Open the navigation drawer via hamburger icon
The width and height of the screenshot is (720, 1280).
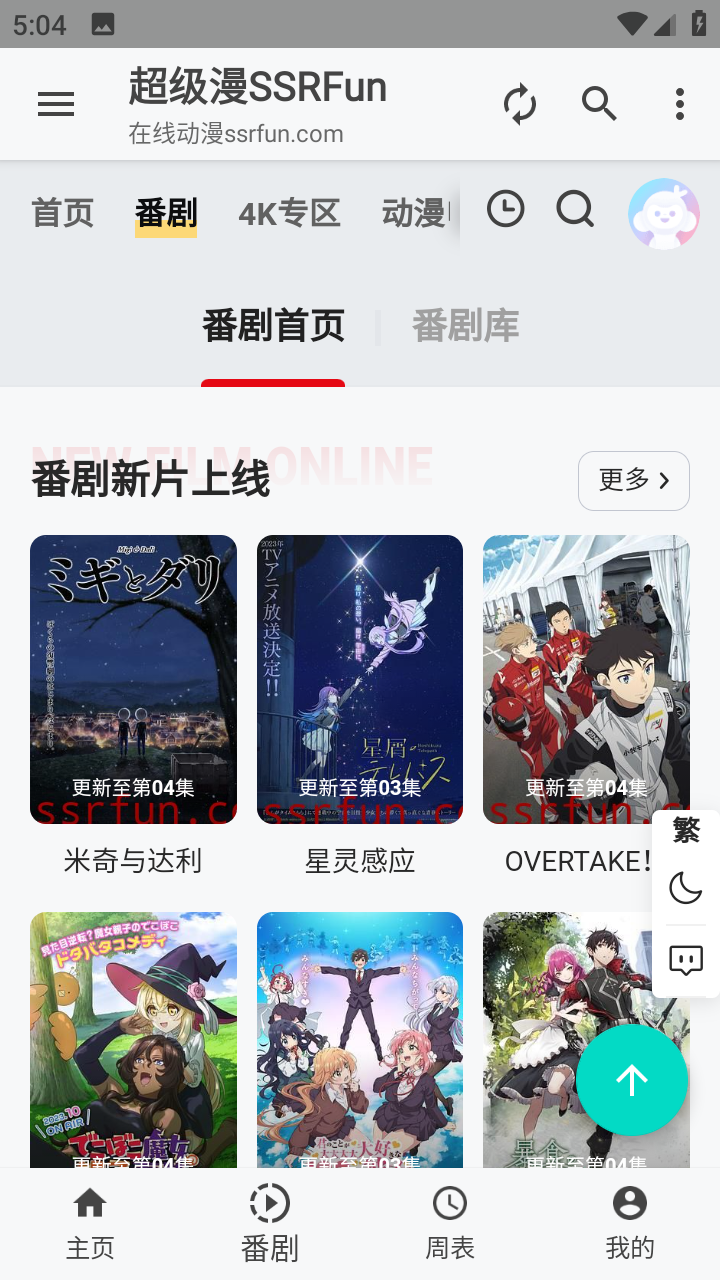tap(55, 104)
